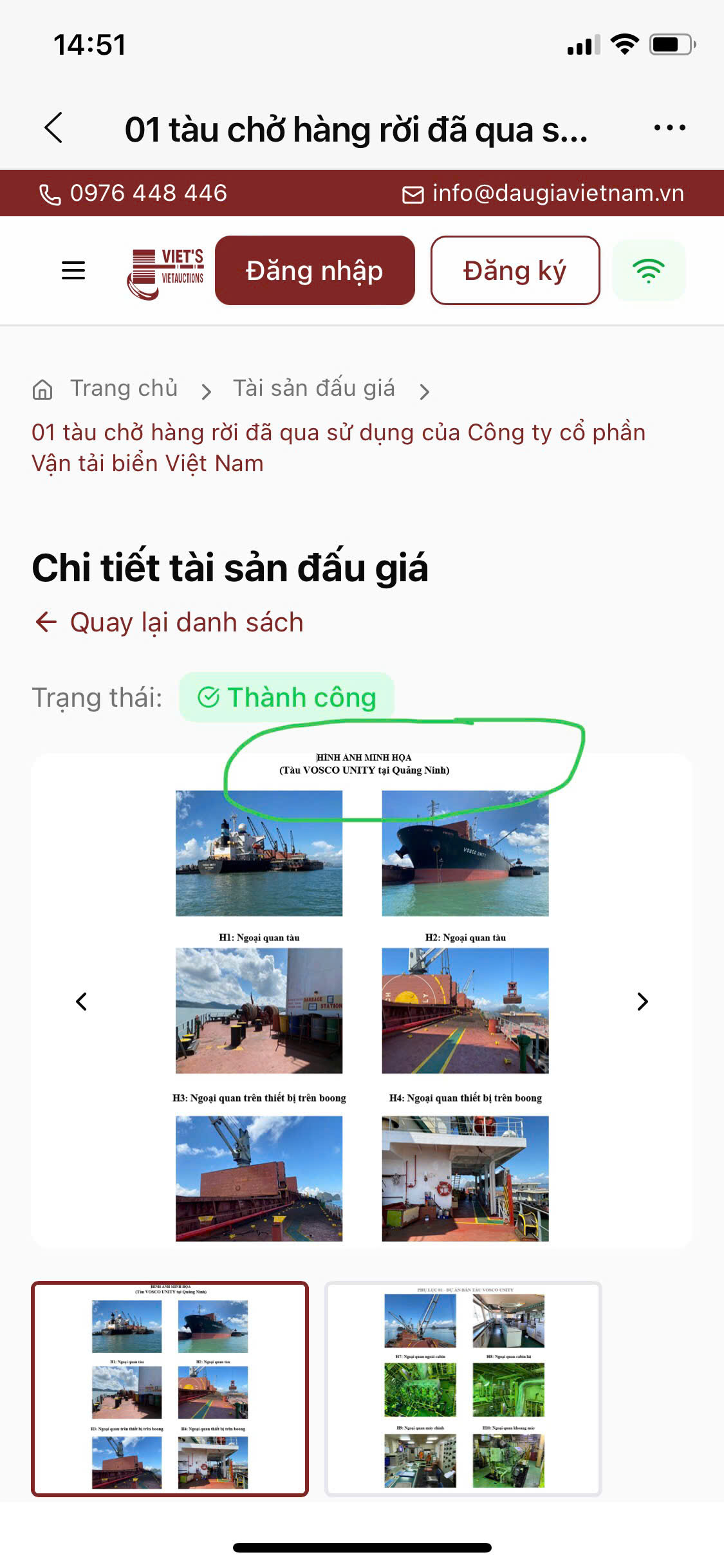The width and height of the screenshot is (724, 1568).
Task: Email info@daugiavietnam.vn
Action: pyautogui.click(x=543, y=193)
